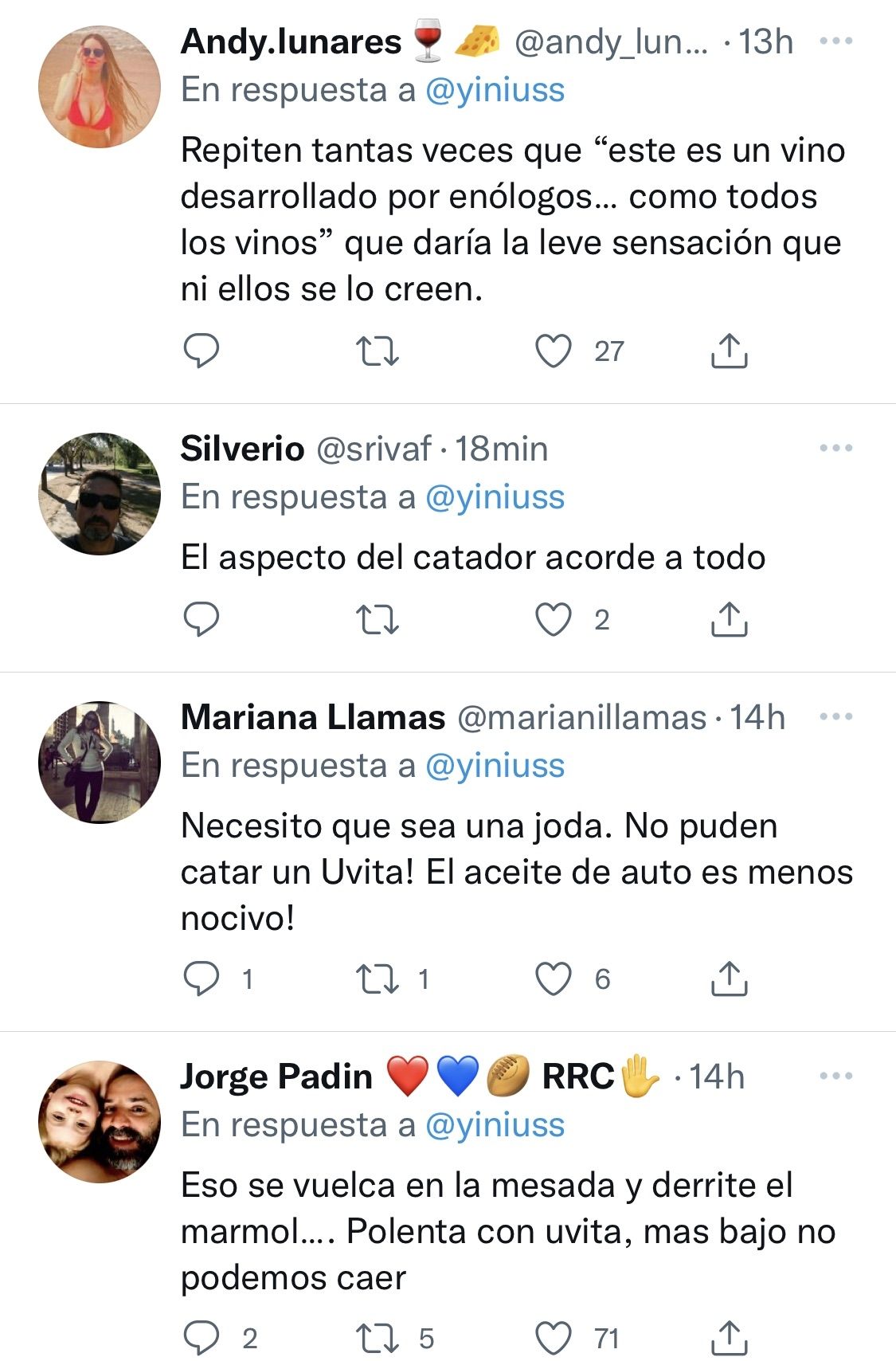
Task: Open more options on Jorge Padin's tweet
Action: click(835, 1077)
